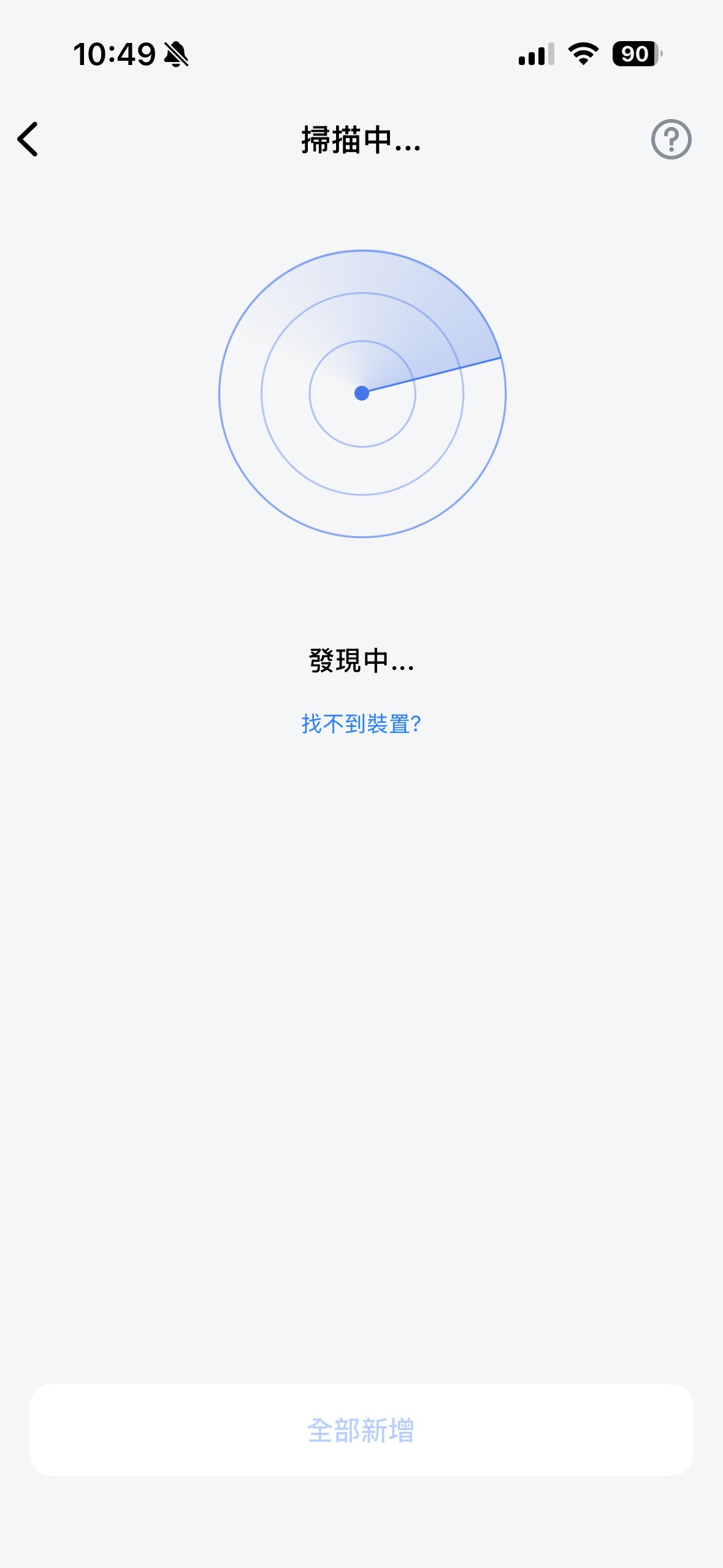Select the back chevron in the top corner

(x=29, y=140)
